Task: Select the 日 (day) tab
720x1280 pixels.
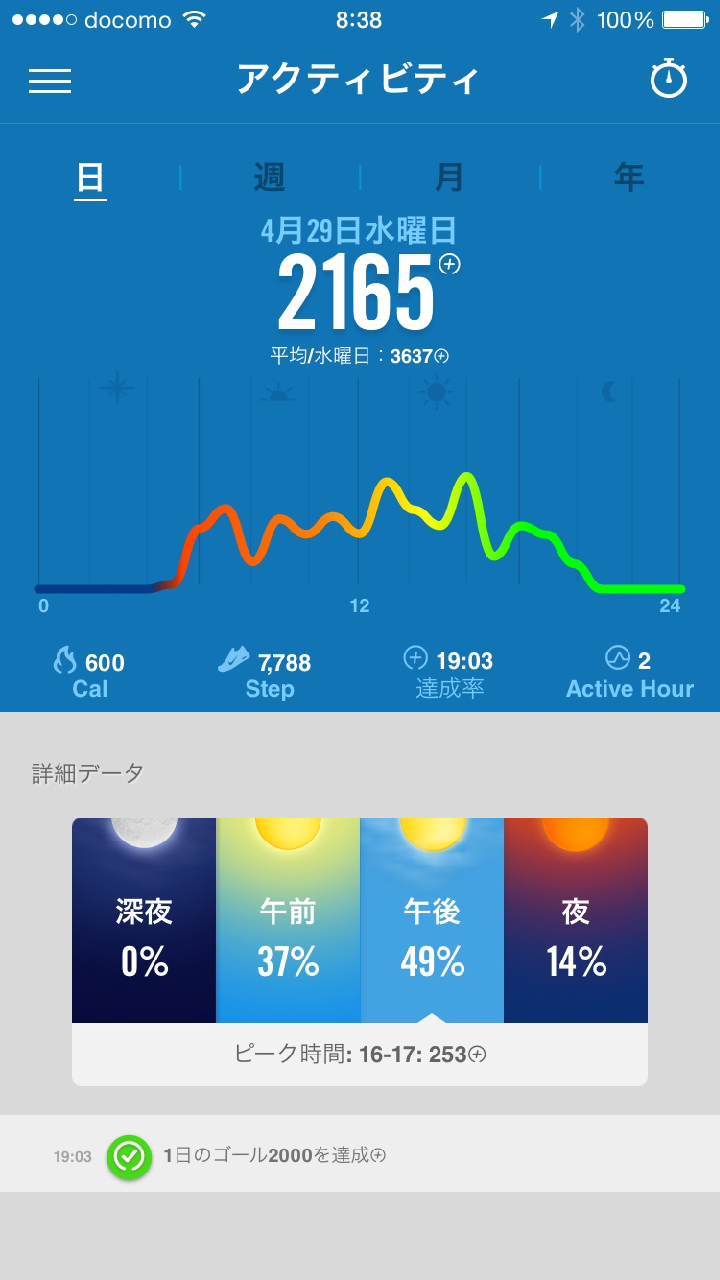Action: click(90, 178)
